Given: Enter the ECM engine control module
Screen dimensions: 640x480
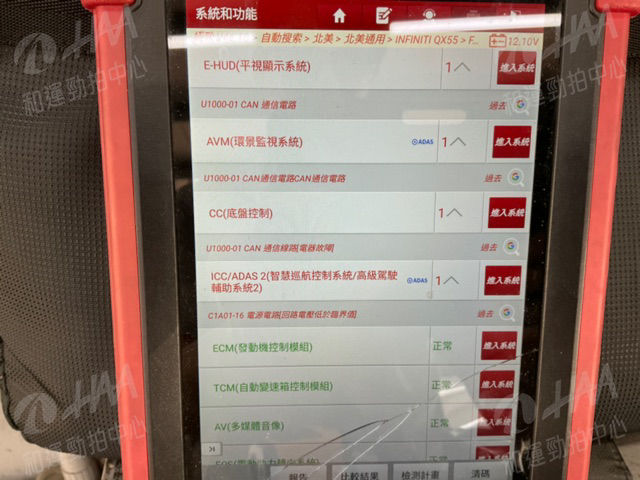Looking at the screenshot, I should click(498, 346).
